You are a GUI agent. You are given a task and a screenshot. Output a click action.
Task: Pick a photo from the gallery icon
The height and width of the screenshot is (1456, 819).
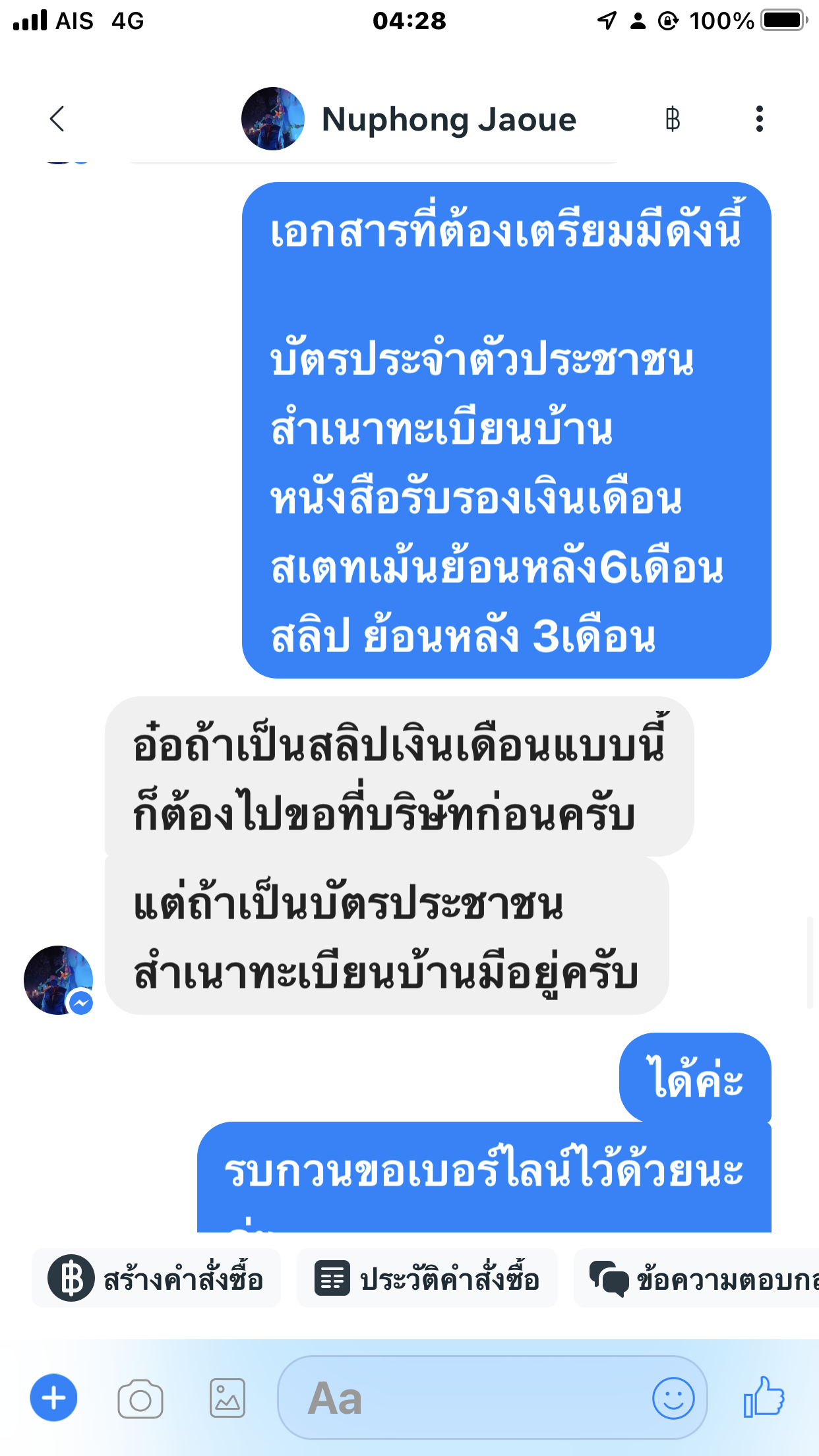pos(228,1398)
